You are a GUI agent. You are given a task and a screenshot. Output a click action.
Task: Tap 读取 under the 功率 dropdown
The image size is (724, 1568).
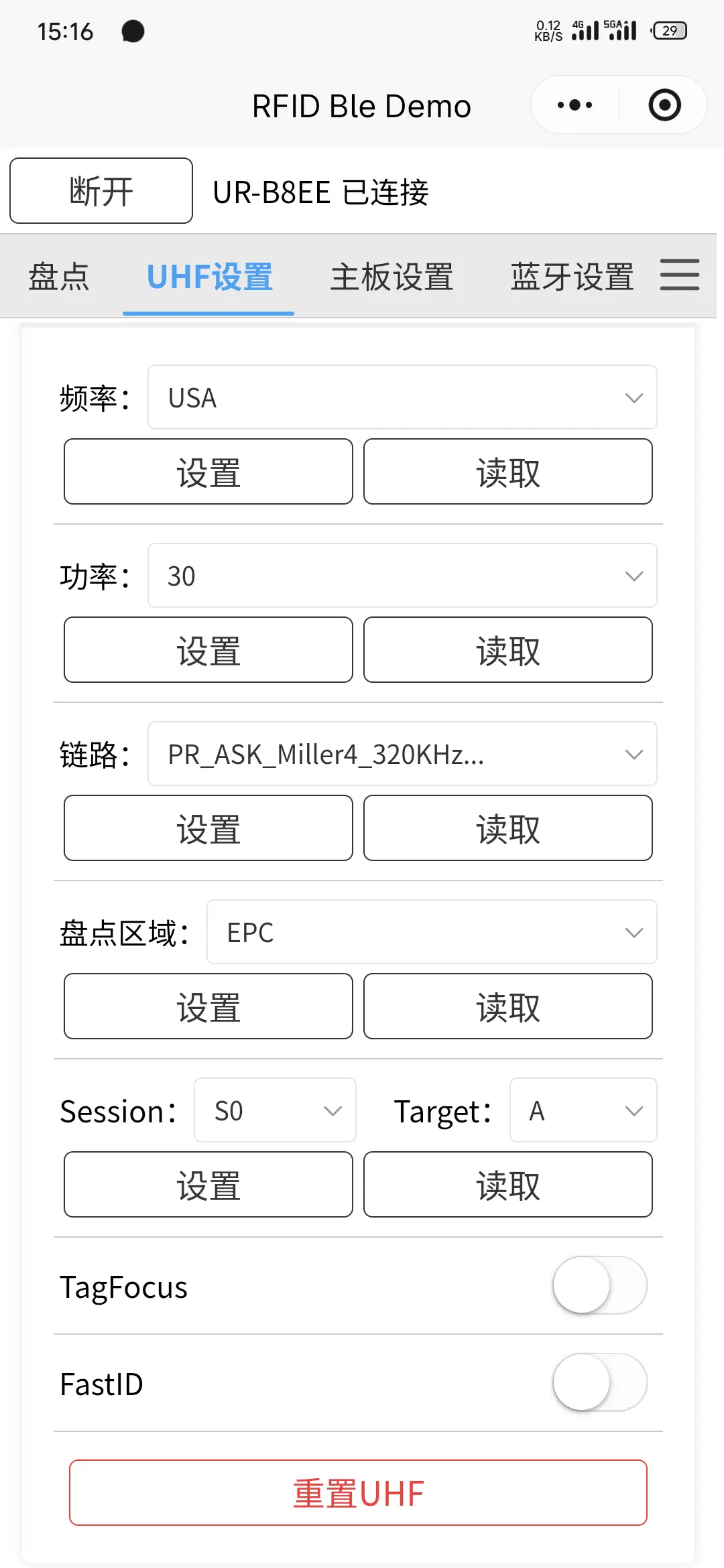[507, 650]
